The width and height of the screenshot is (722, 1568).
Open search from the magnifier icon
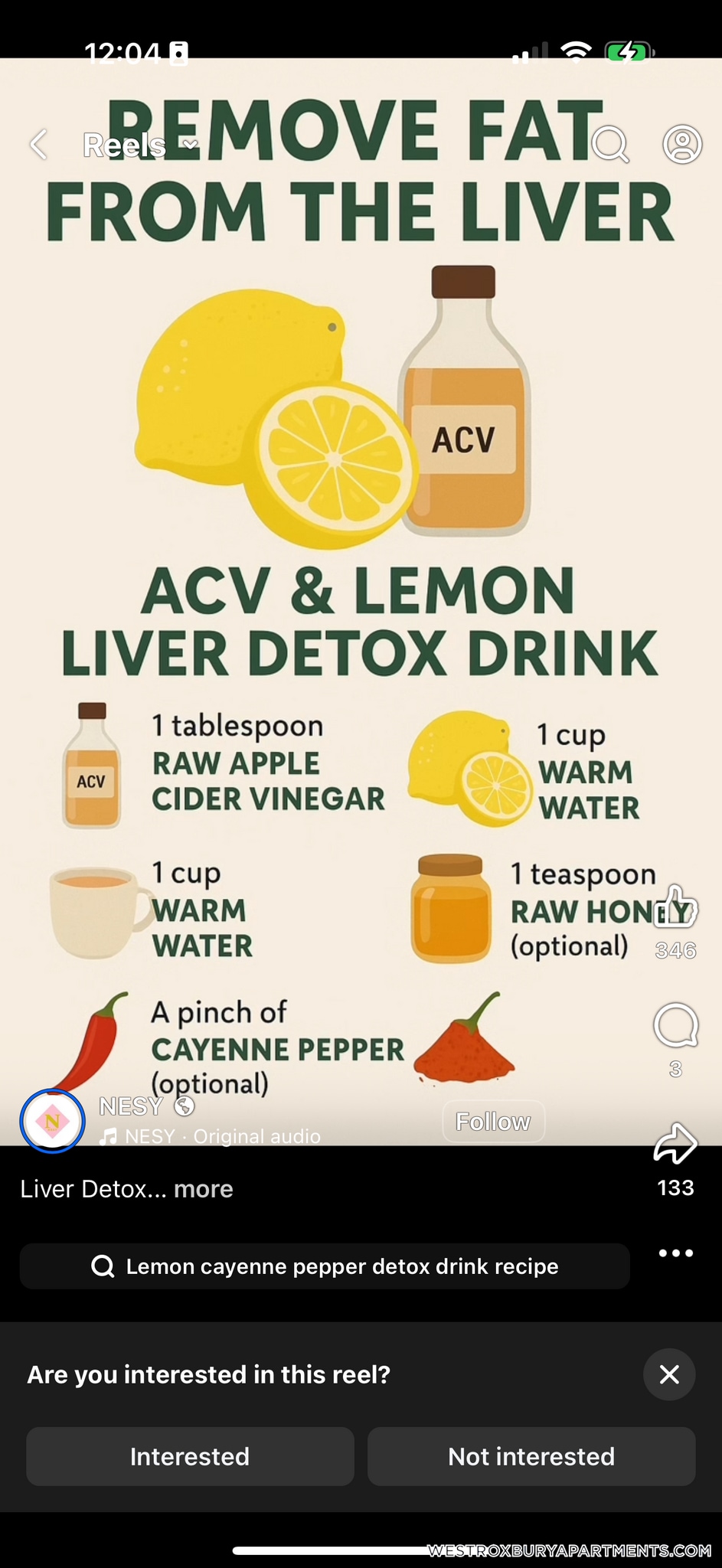pyautogui.click(x=610, y=144)
